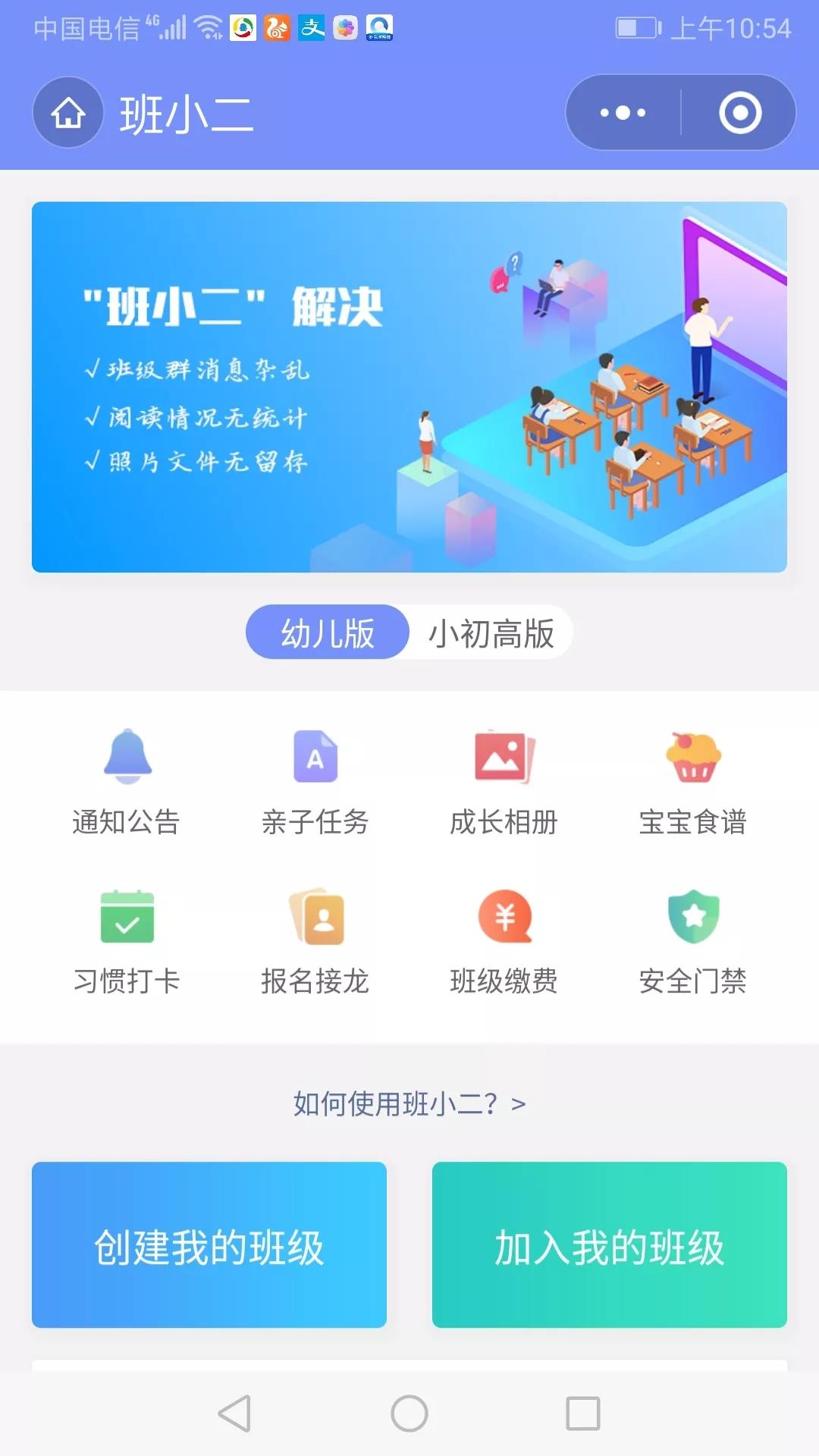Tap the home icon beside 班小二 title
Image resolution: width=819 pixels, height=1456 pixels.
[67, 114]
